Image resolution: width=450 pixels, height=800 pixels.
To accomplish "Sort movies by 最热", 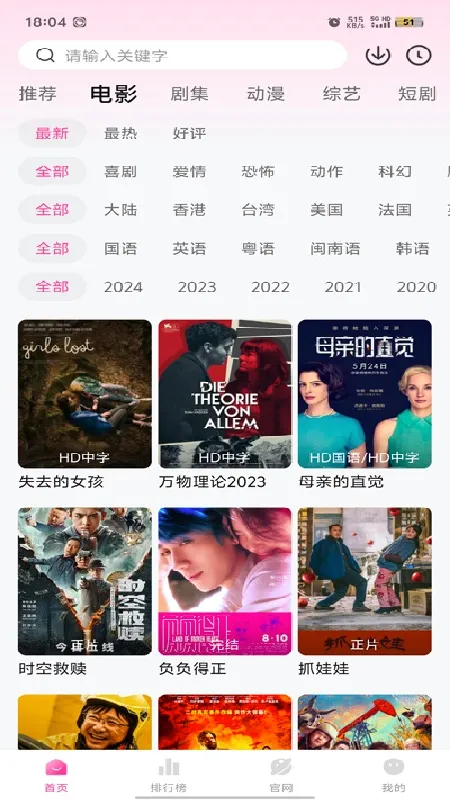I will click(120, 134).
